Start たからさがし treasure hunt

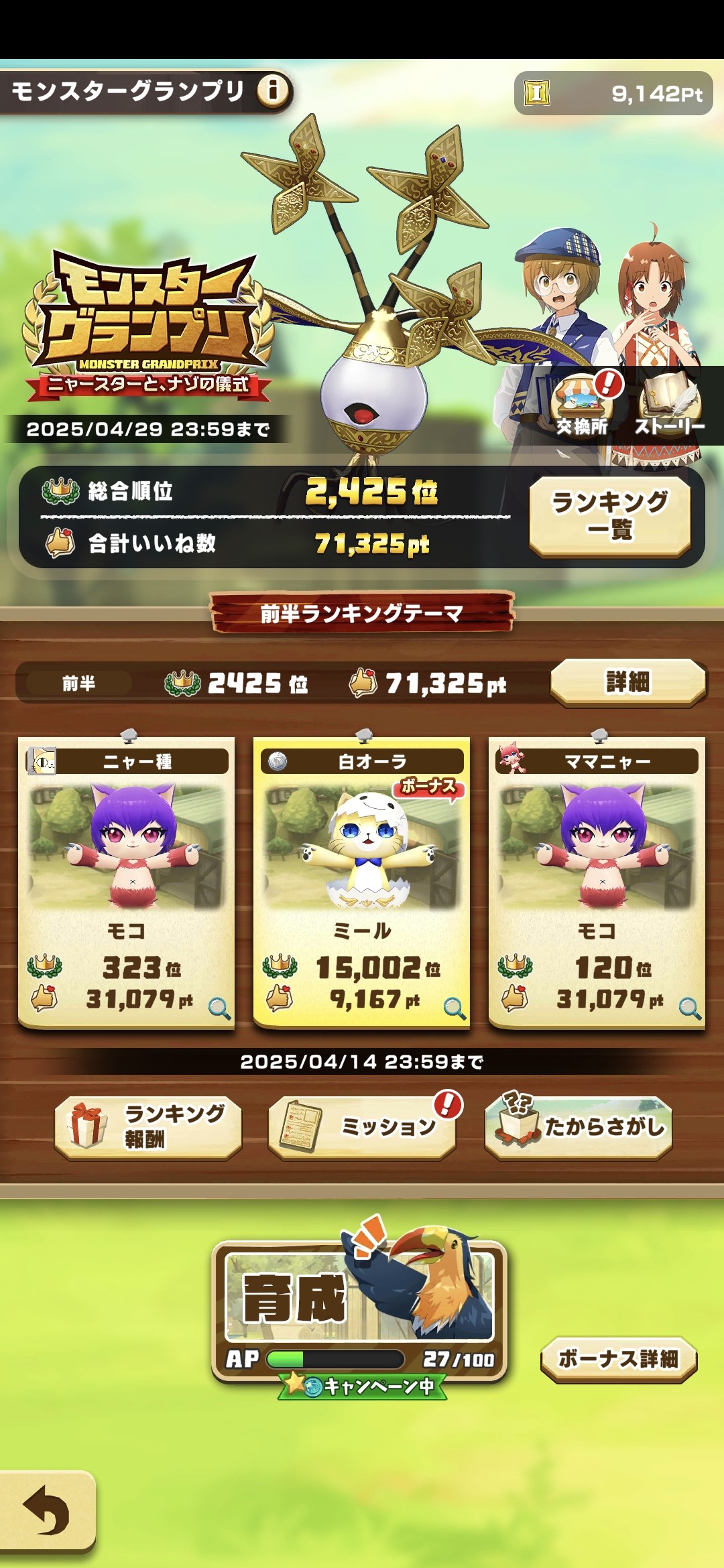pyautogui.click(x=578, y=1127)
